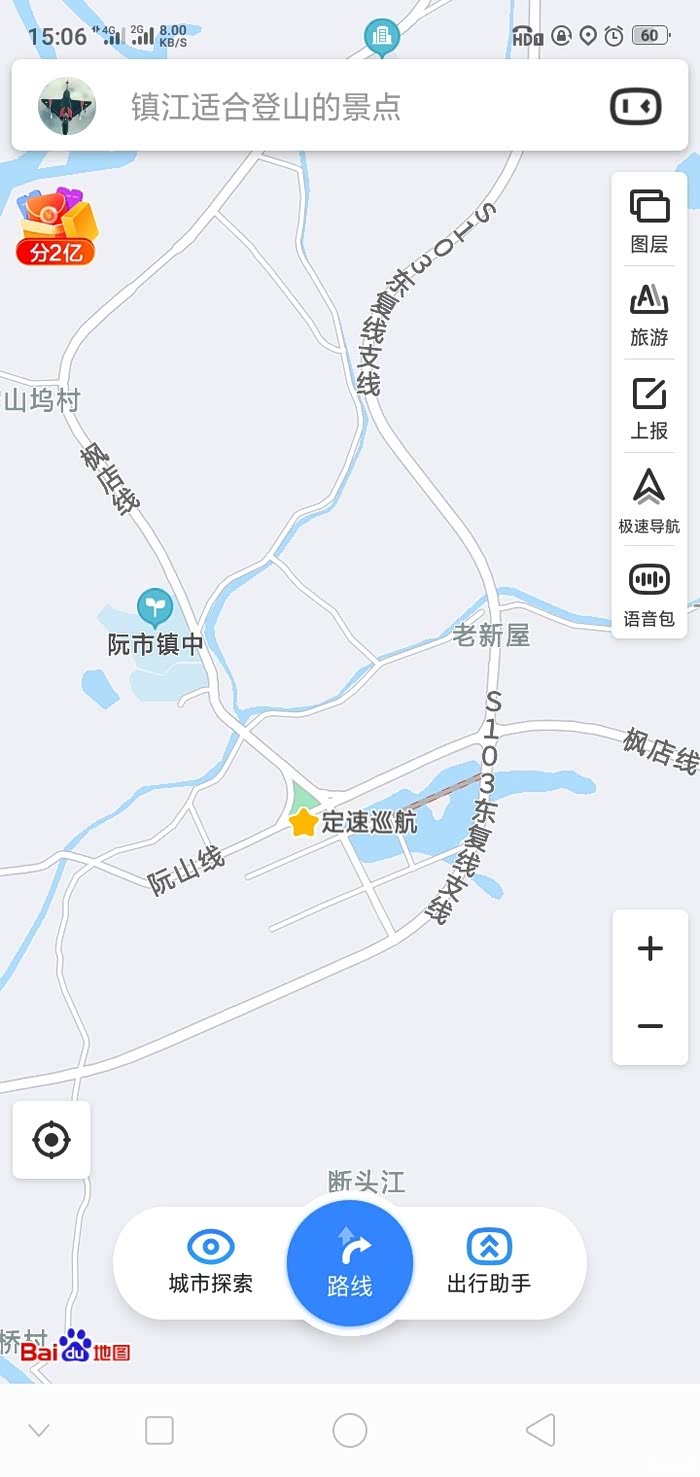Open 上报 to report a map issue
This screenshot has height=1477, width=700.
[x=649, y=407]
